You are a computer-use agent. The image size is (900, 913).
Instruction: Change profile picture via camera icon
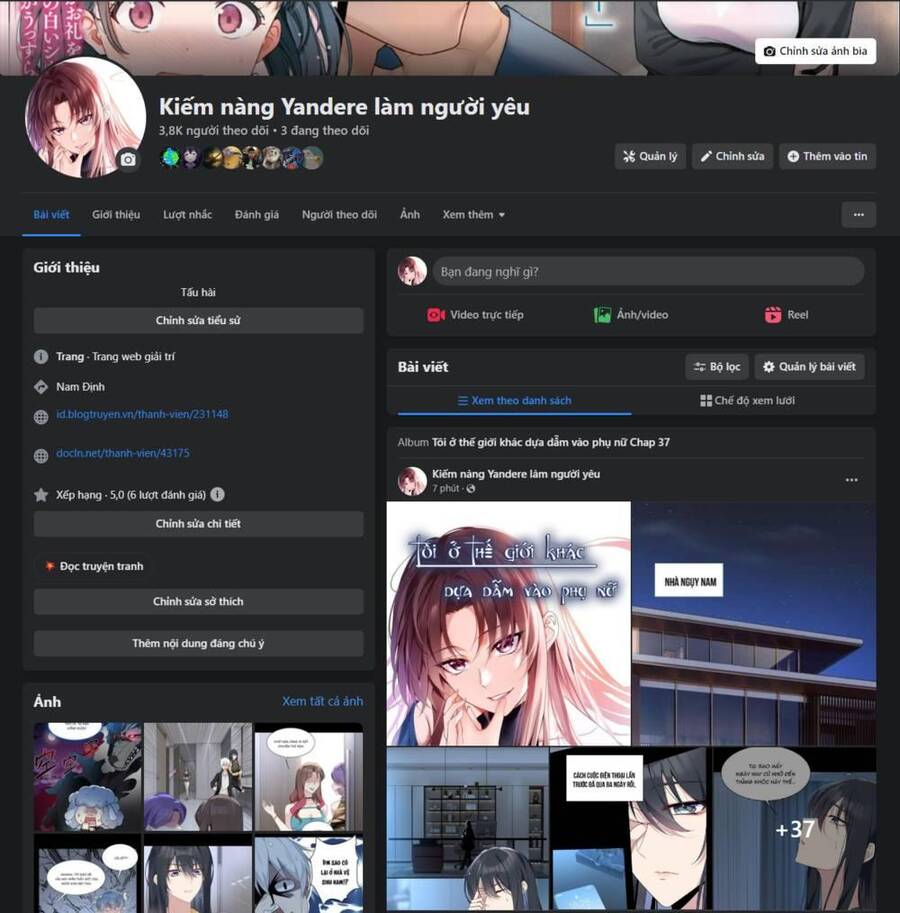[128, 159]
